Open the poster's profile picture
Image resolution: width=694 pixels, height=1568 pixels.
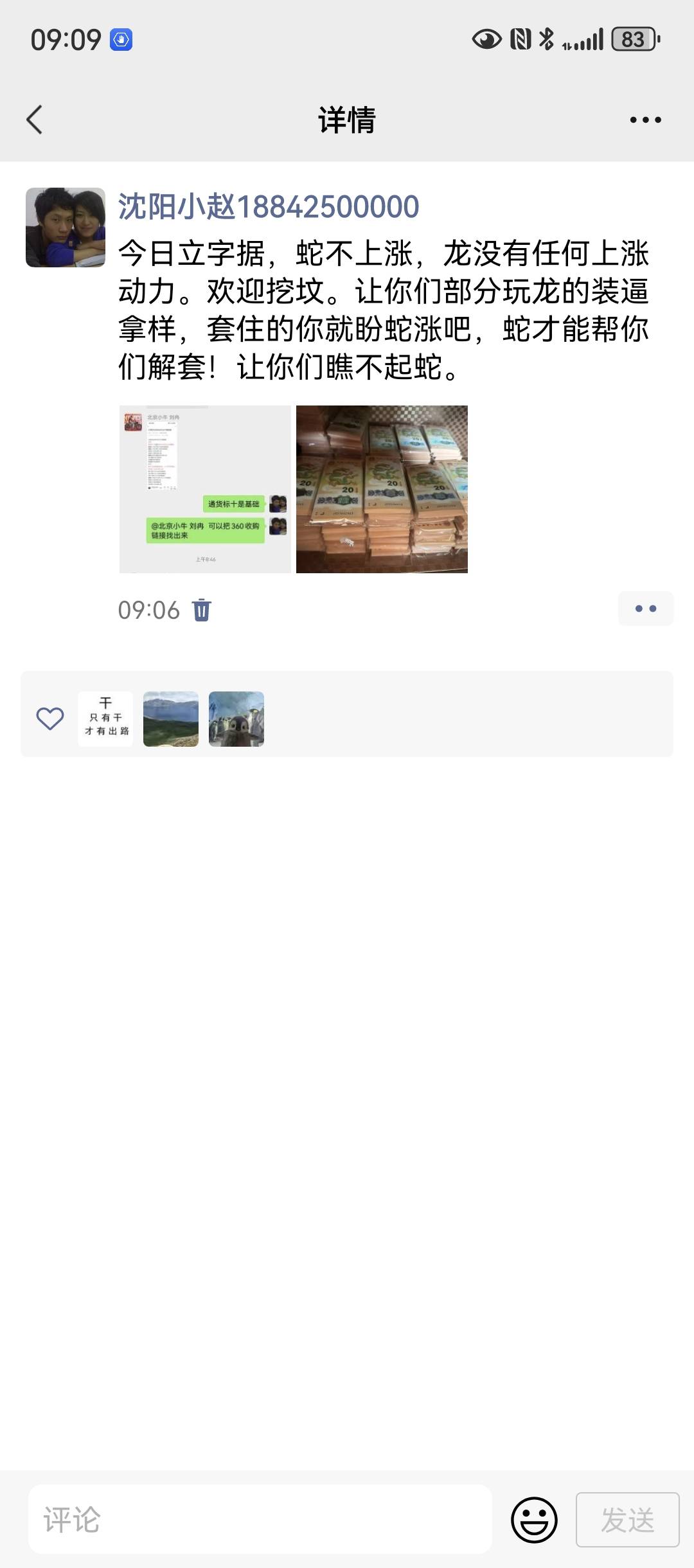click(x=66, y=227)
